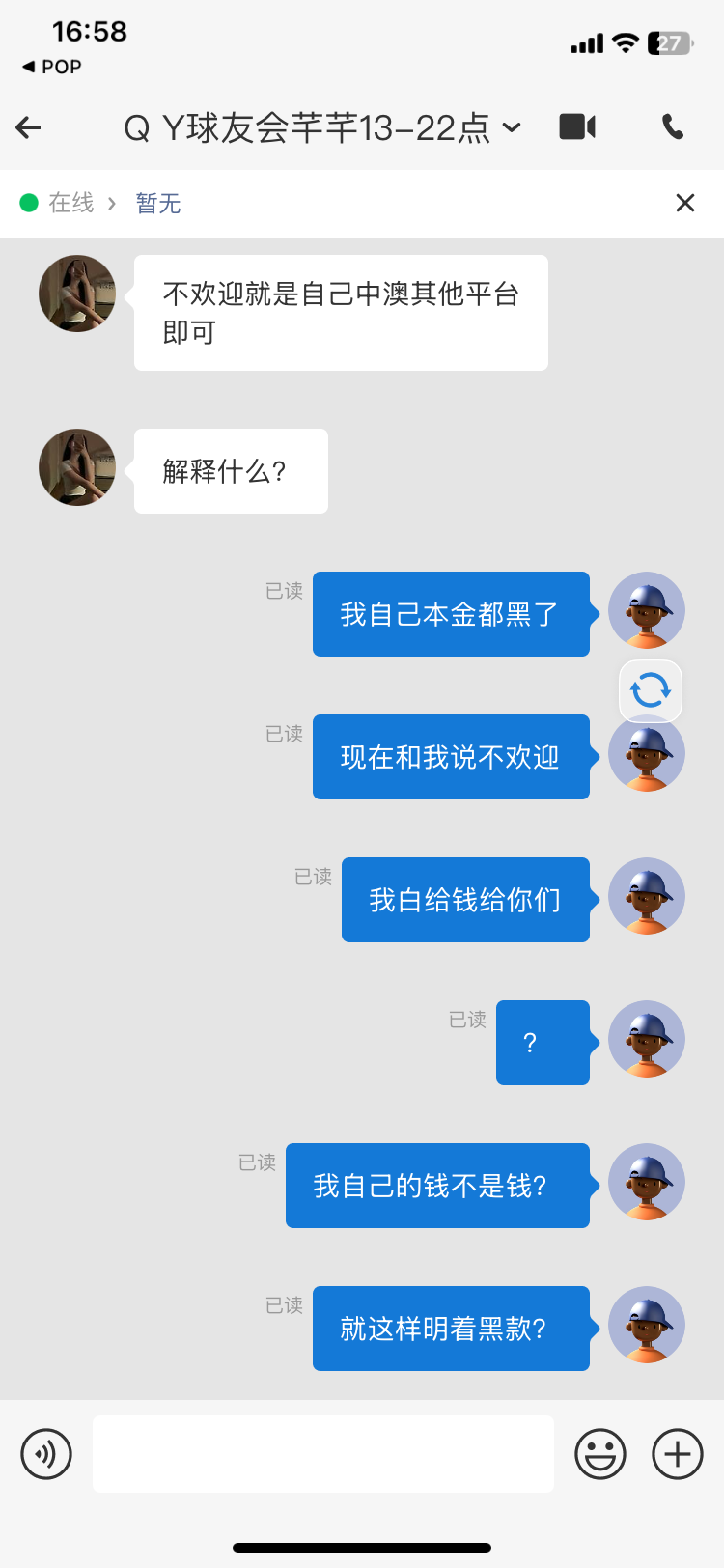724x1568 pixels.
Task: Select the 就这样明着黑款? message bubble
Action: click(x=451, y=1328)
